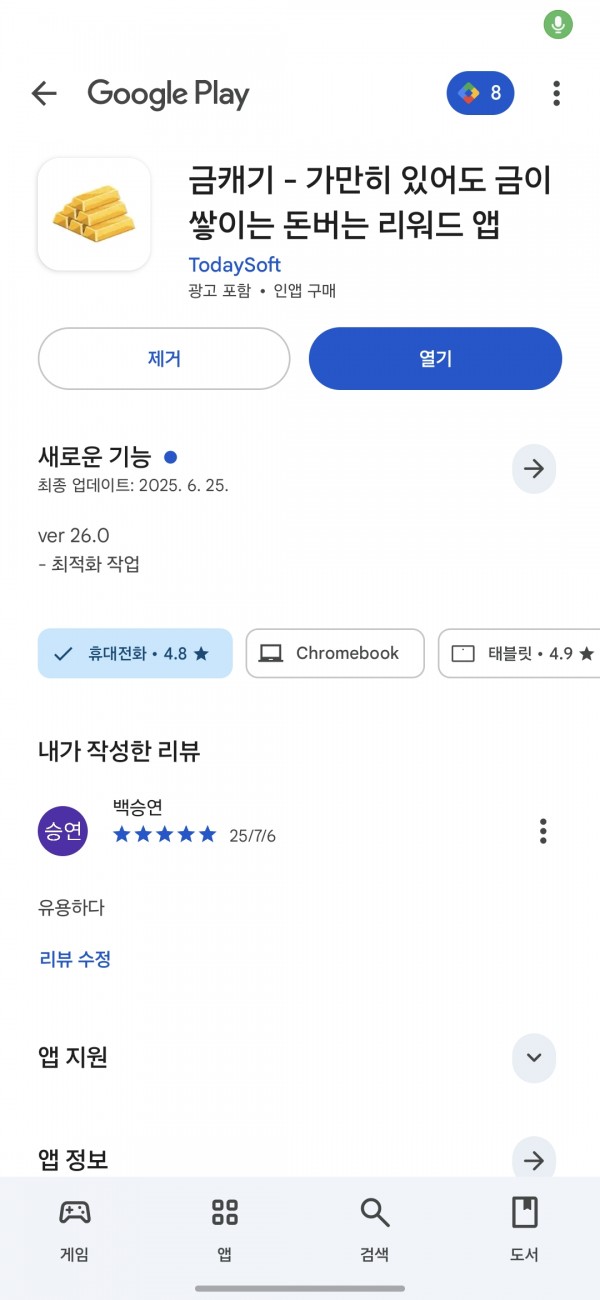Tap 리뷰 수정 to edit review
The image size is (600, 1300).
(75, 959)
